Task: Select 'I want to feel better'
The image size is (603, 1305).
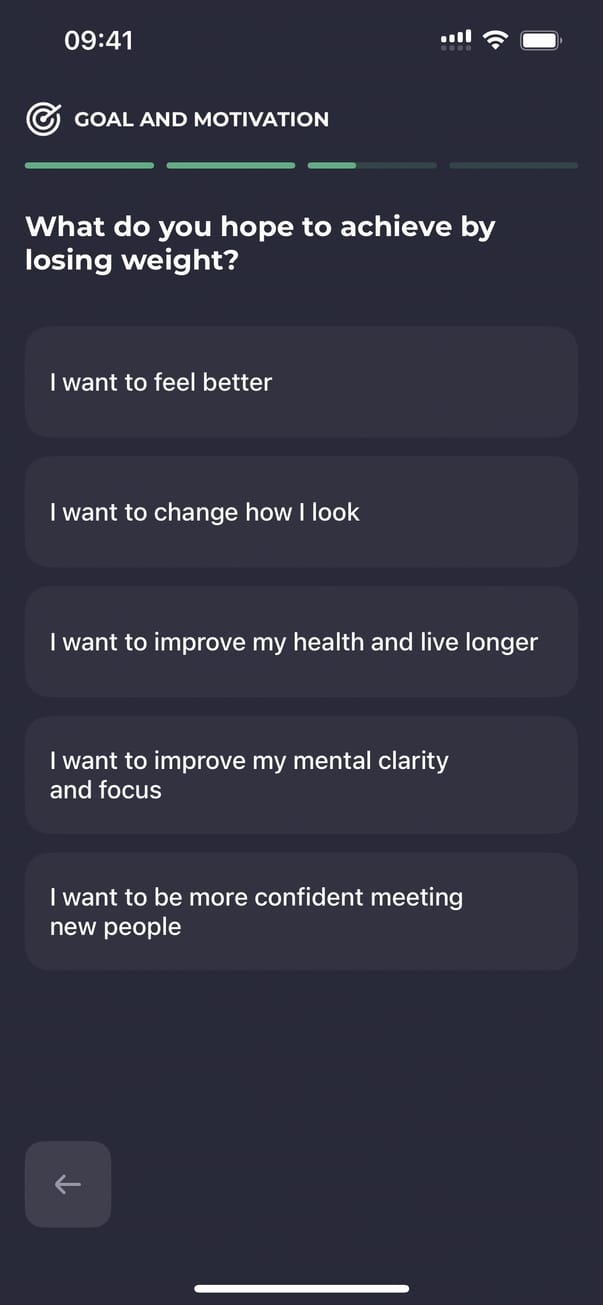Action: 301,382
